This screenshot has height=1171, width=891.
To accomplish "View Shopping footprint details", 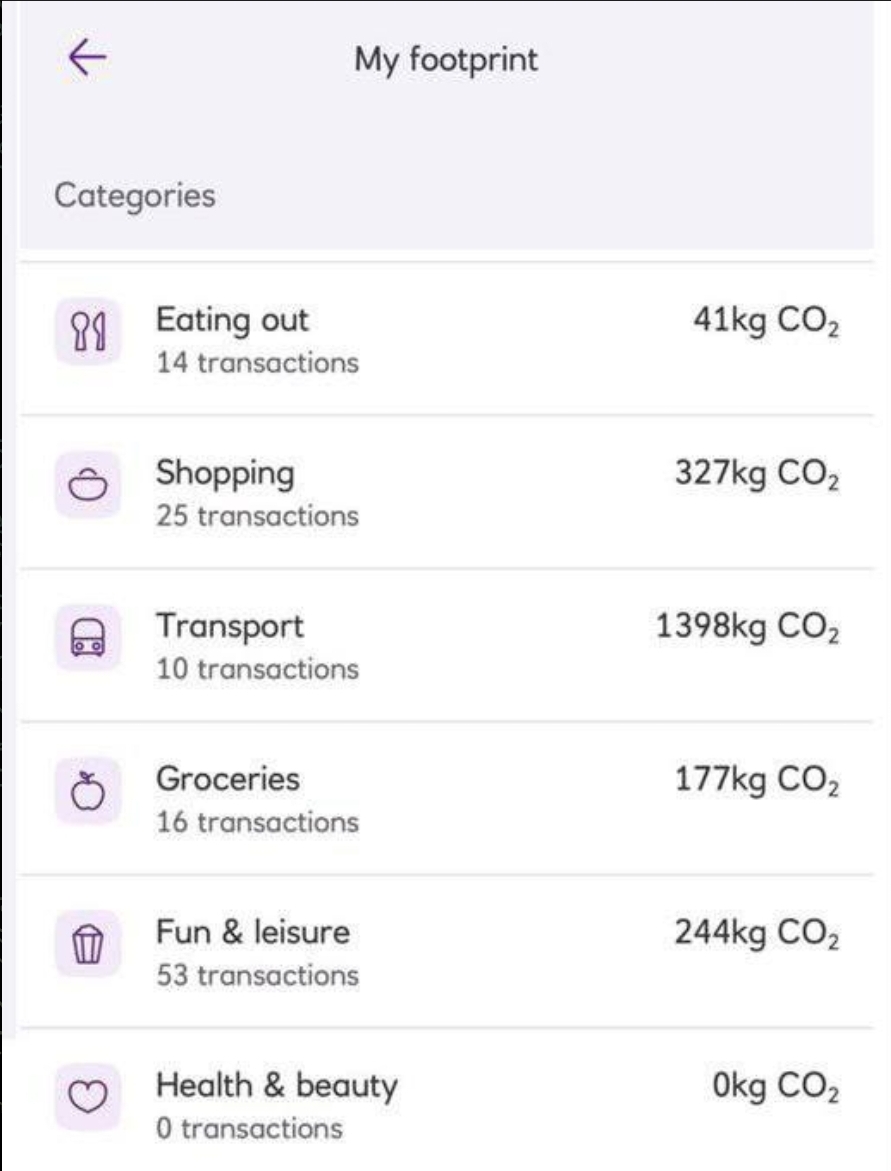I will click(x=445, y=492).
